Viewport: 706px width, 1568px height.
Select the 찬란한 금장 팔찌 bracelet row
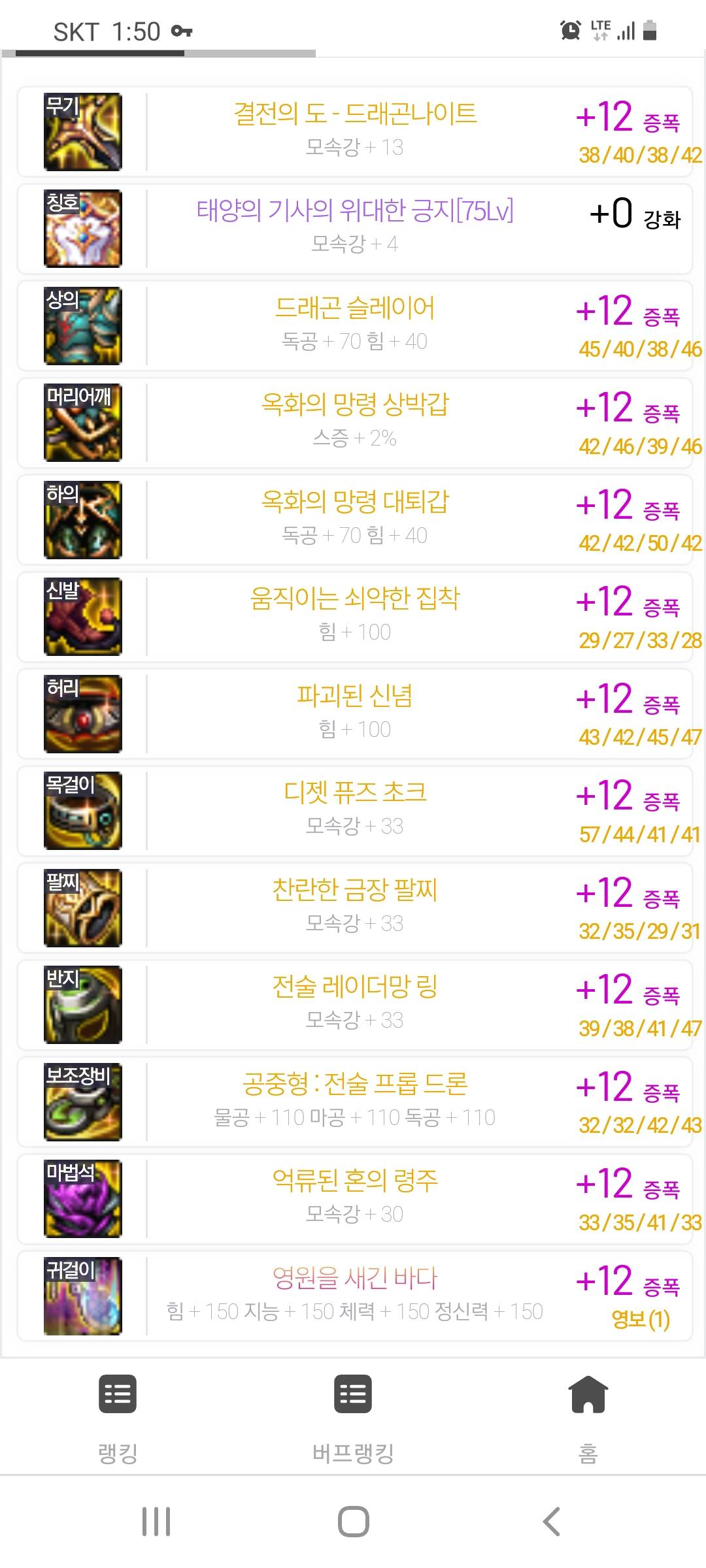coord(354,907)
